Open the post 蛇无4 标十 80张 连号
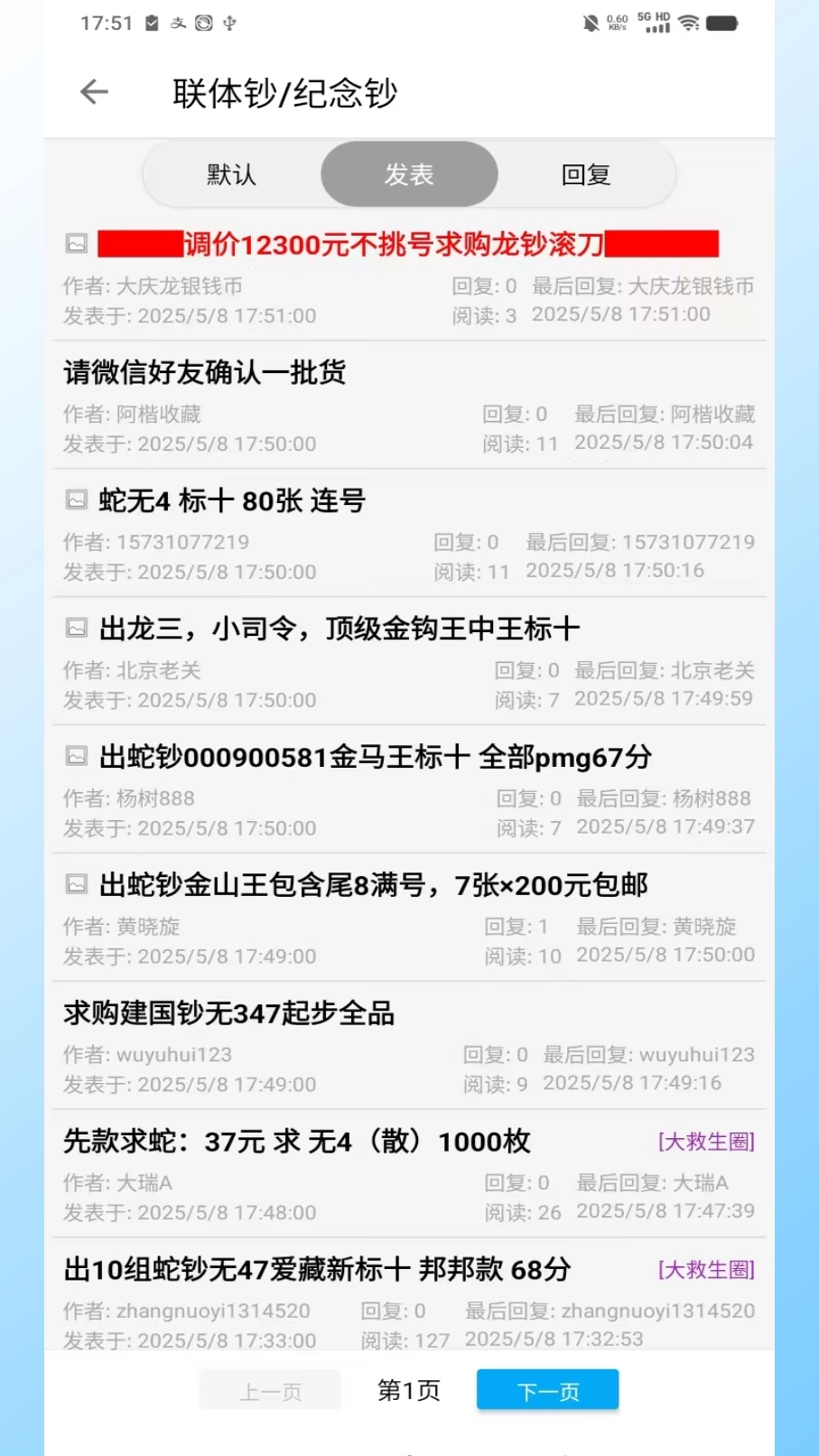This screenshot has width=819, height=1456. [232, 500]
